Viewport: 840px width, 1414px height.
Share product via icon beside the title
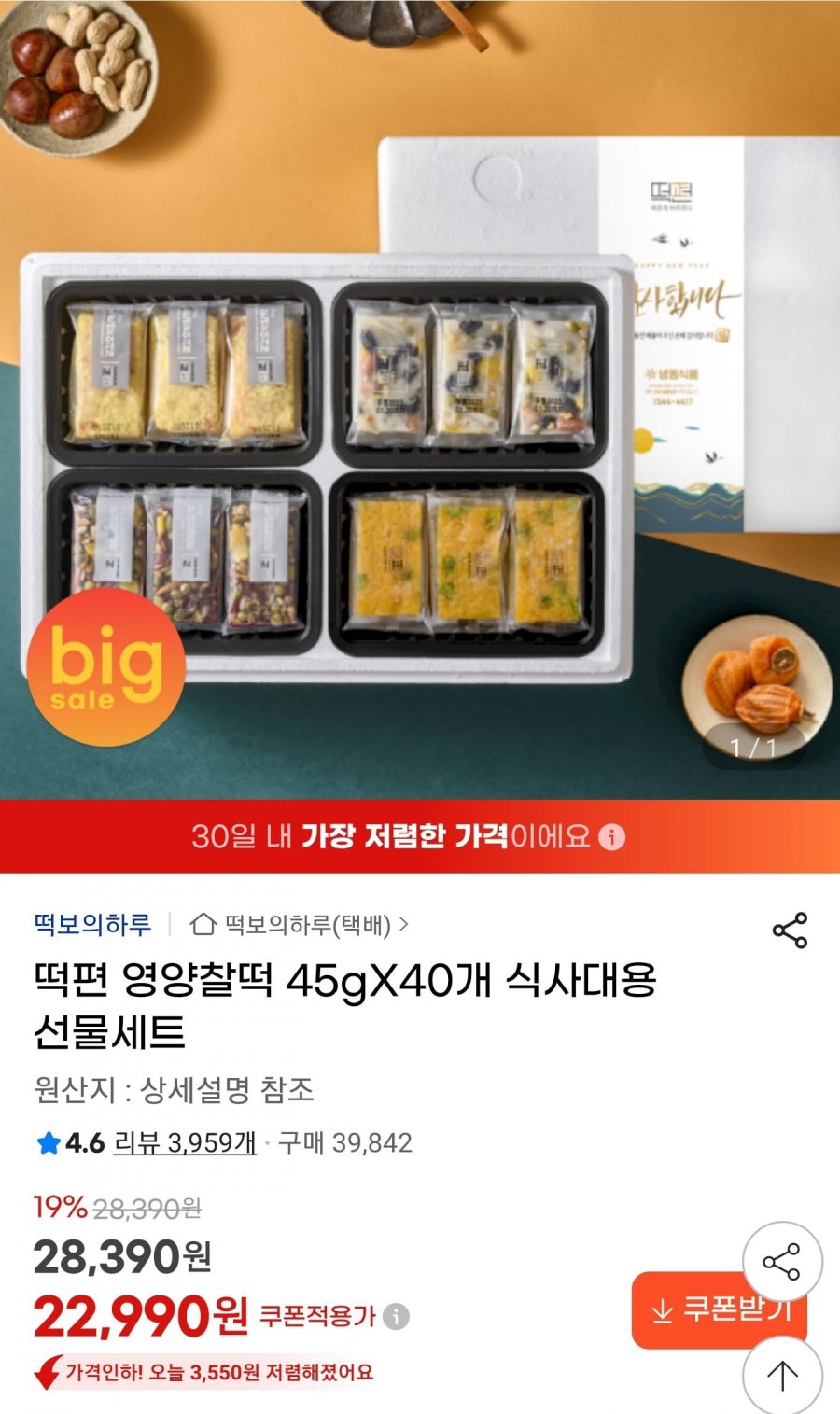pos(790,931)
